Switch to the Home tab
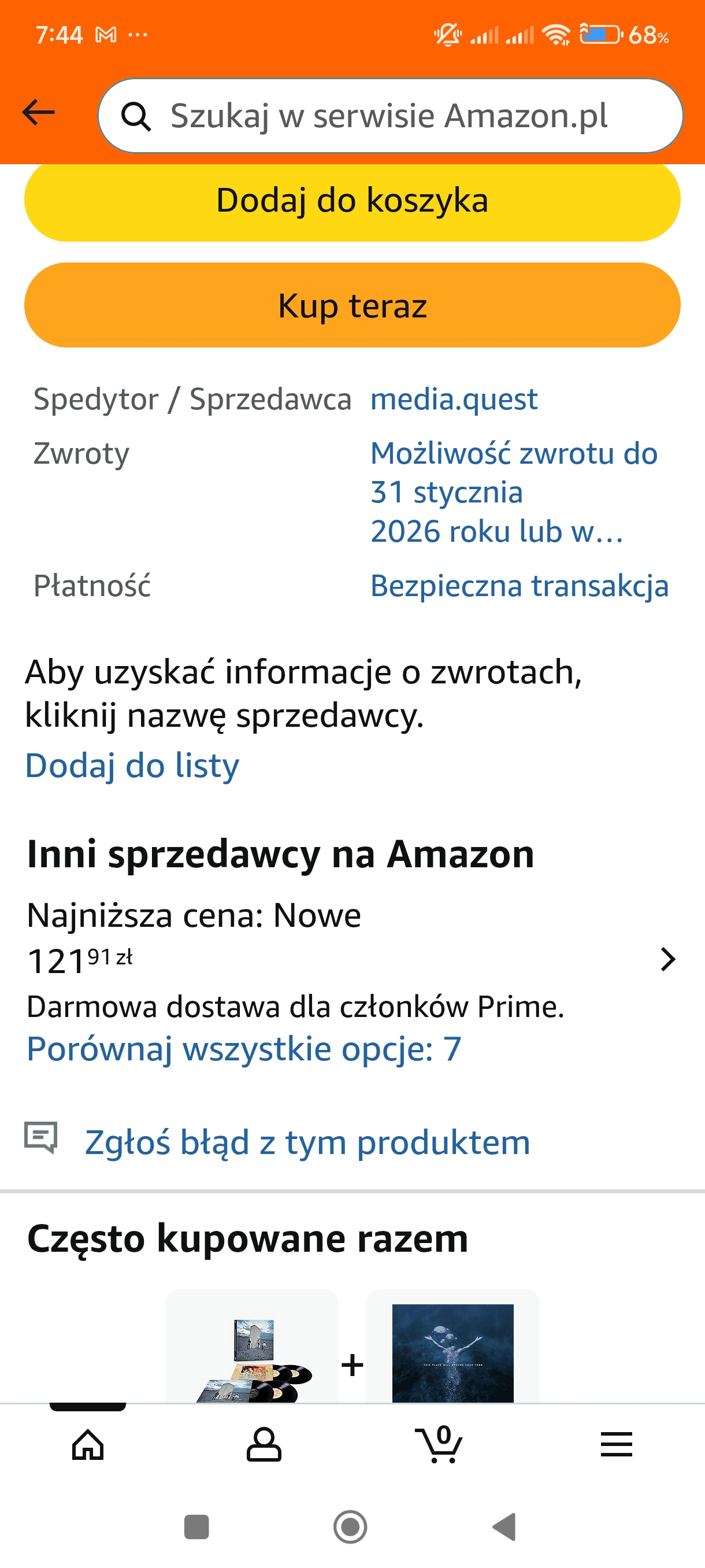705x1568 pixels. point(88,1444)
